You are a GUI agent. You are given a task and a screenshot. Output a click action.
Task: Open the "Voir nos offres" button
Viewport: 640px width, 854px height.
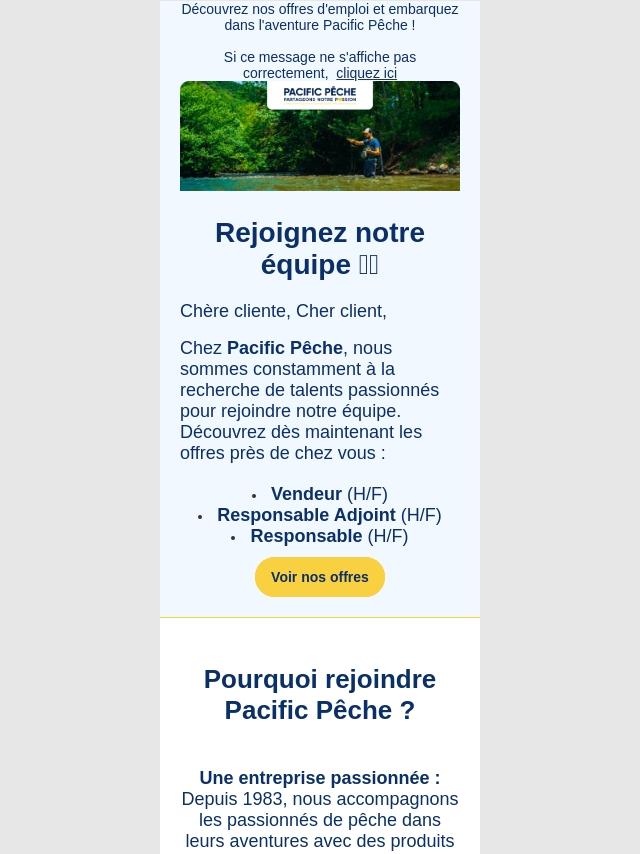320,577
